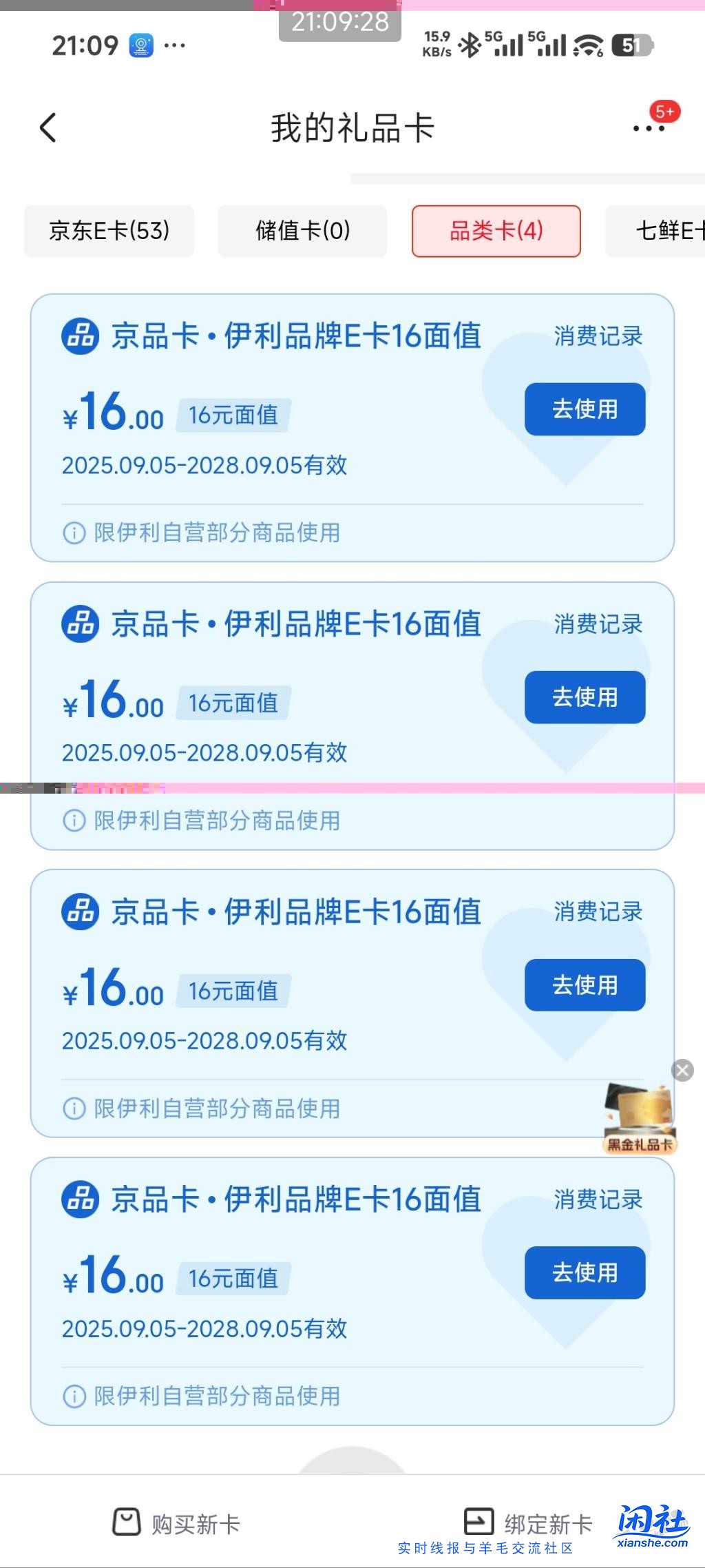Switch to the 京东E卡(53) tab
Viewport: 705px width, 1568px height.
pyautogui.click(x=108, y=231)
